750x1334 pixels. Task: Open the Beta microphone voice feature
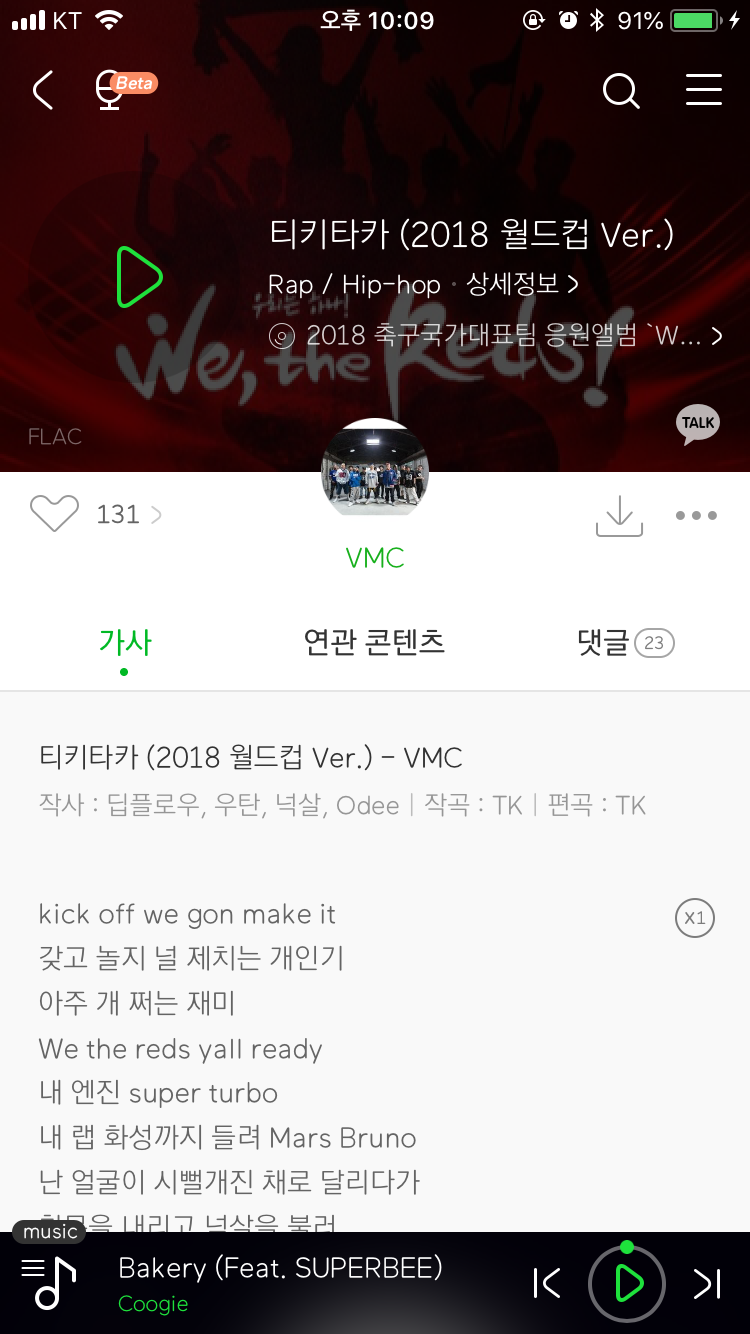tap(112, 89)
